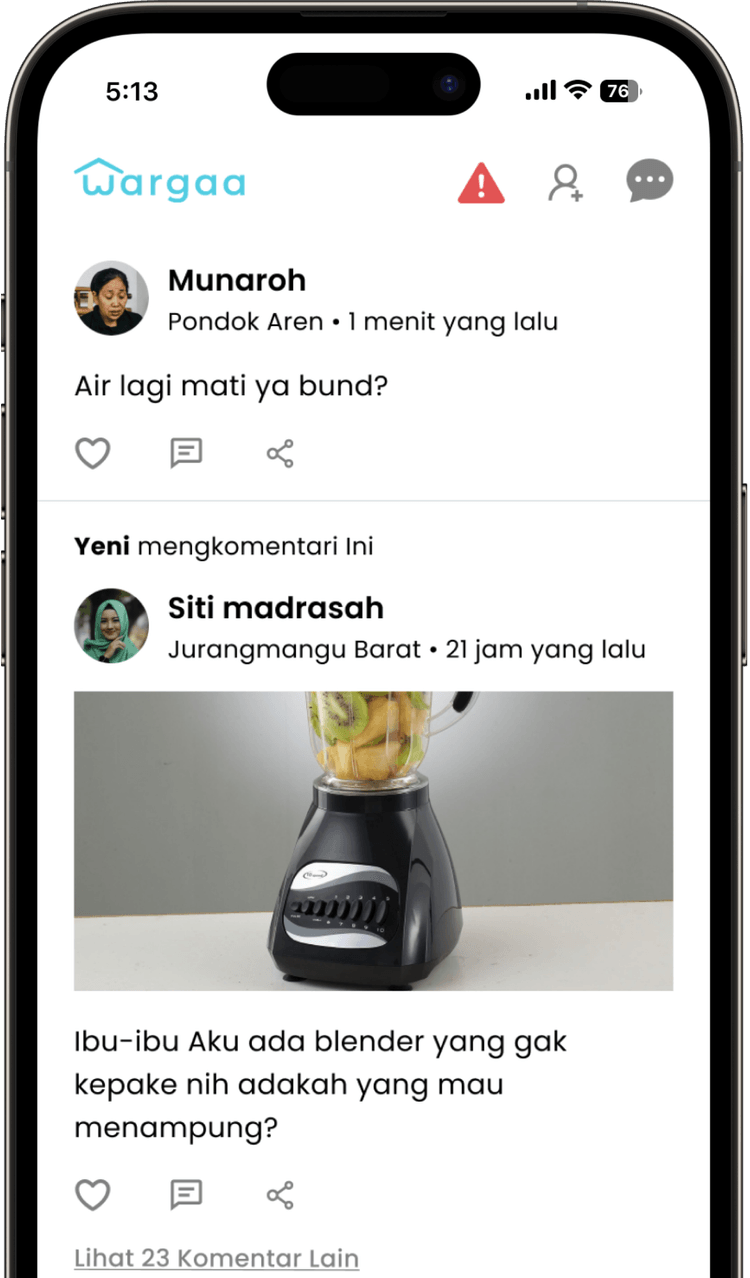Tap the add friend icon

[565, 183]
